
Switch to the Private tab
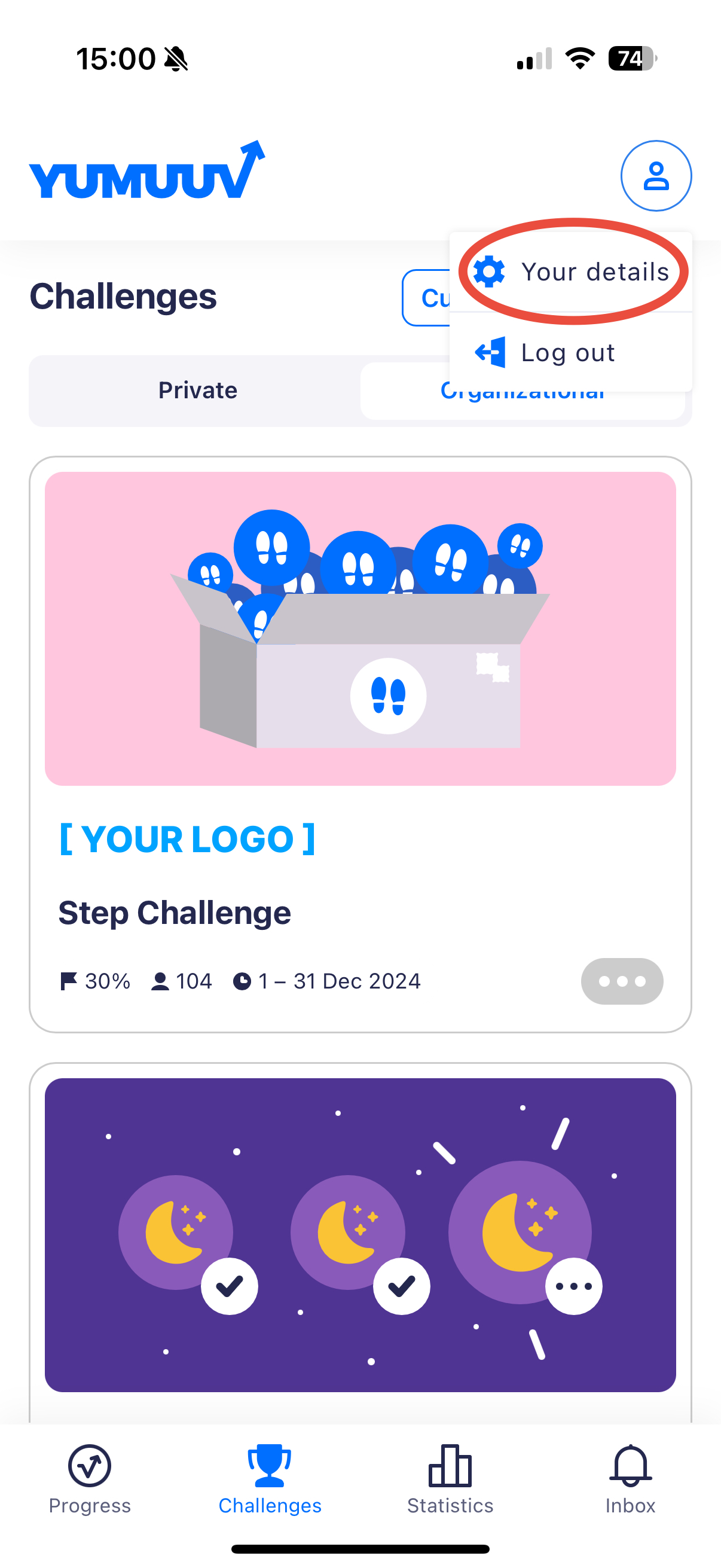[197, 390]
